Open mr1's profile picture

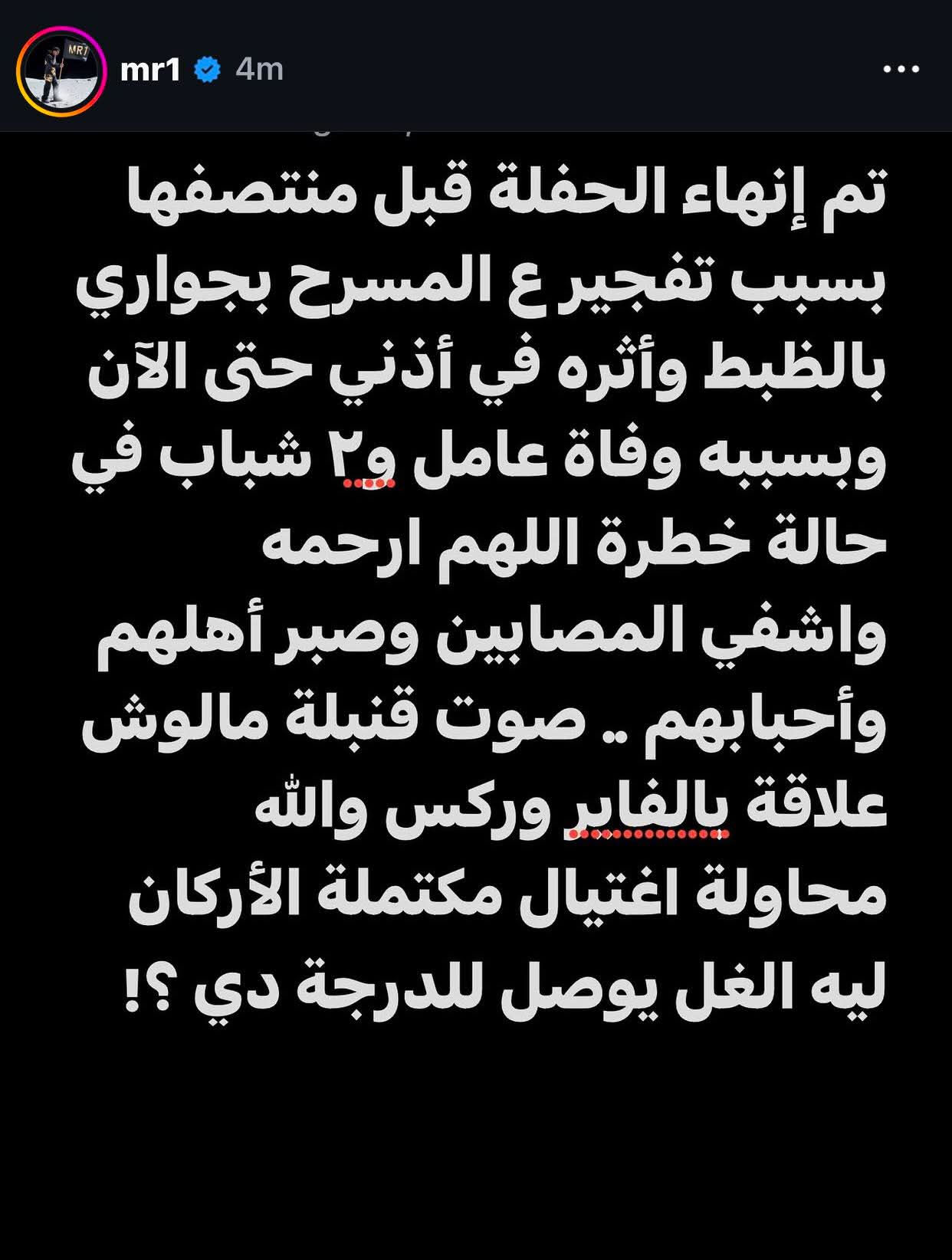pos(61,71)
